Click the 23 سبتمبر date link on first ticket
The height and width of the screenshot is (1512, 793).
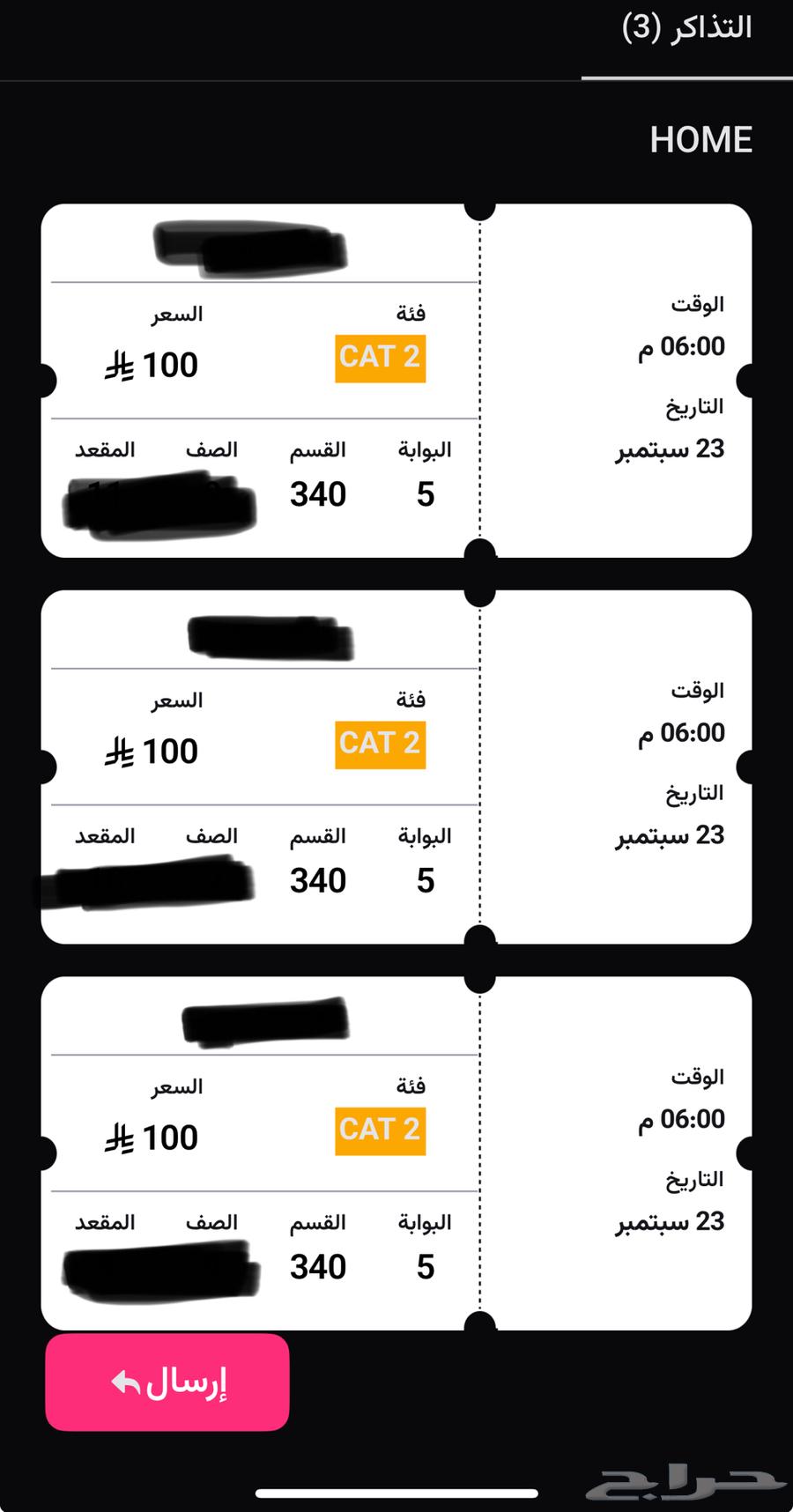[x=671, y=449]
